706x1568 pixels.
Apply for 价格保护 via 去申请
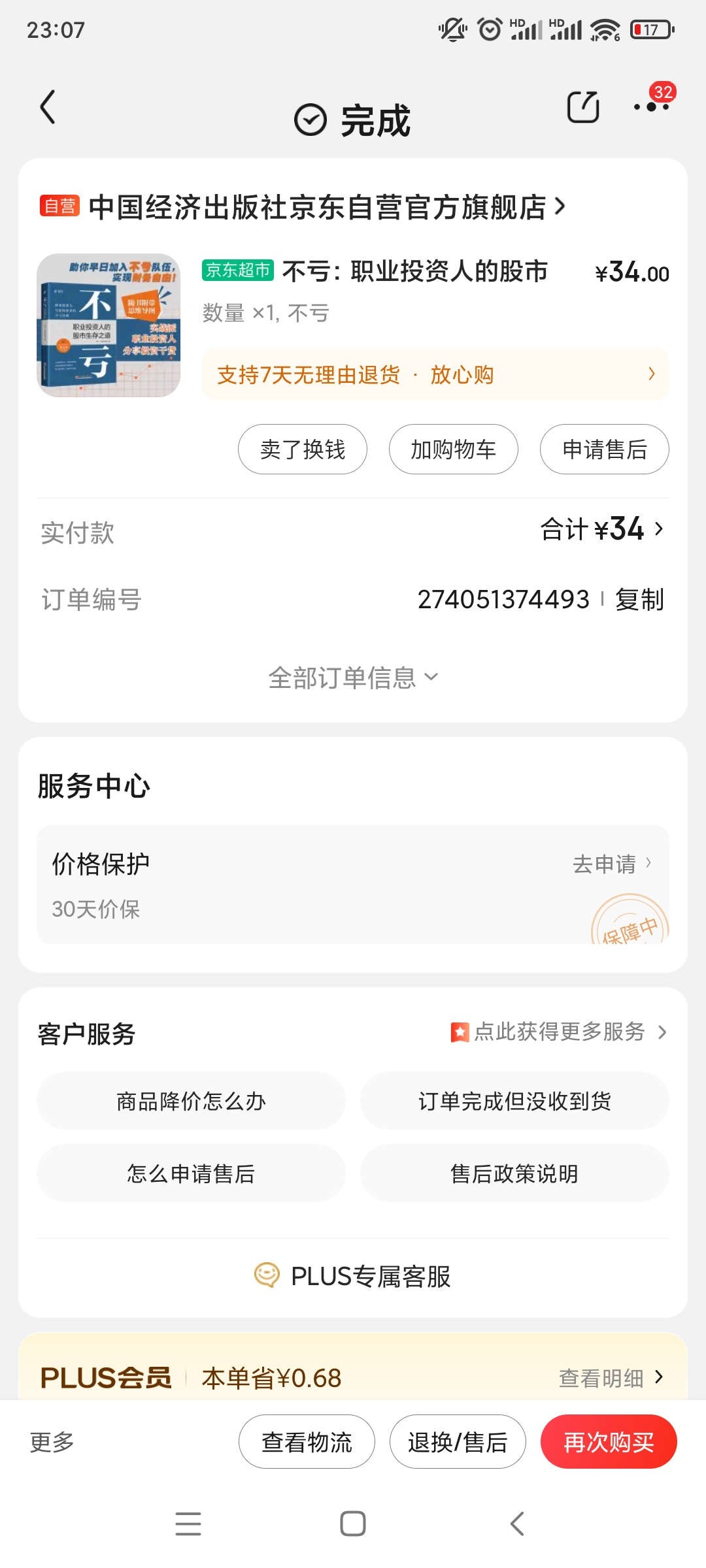[x=612, y=864]
